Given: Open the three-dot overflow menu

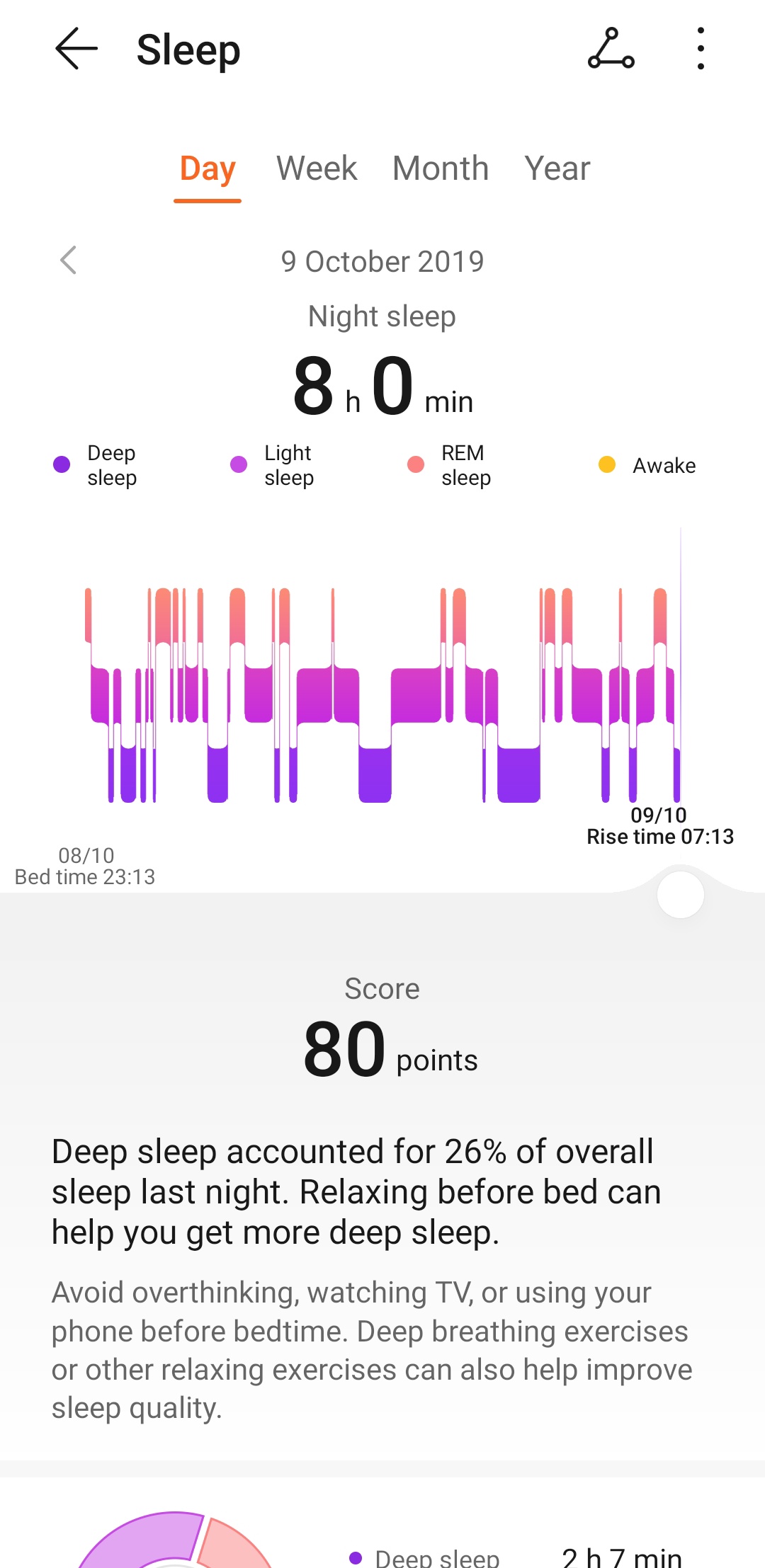Looking at the screenshot, I should (x=700, y=49).
